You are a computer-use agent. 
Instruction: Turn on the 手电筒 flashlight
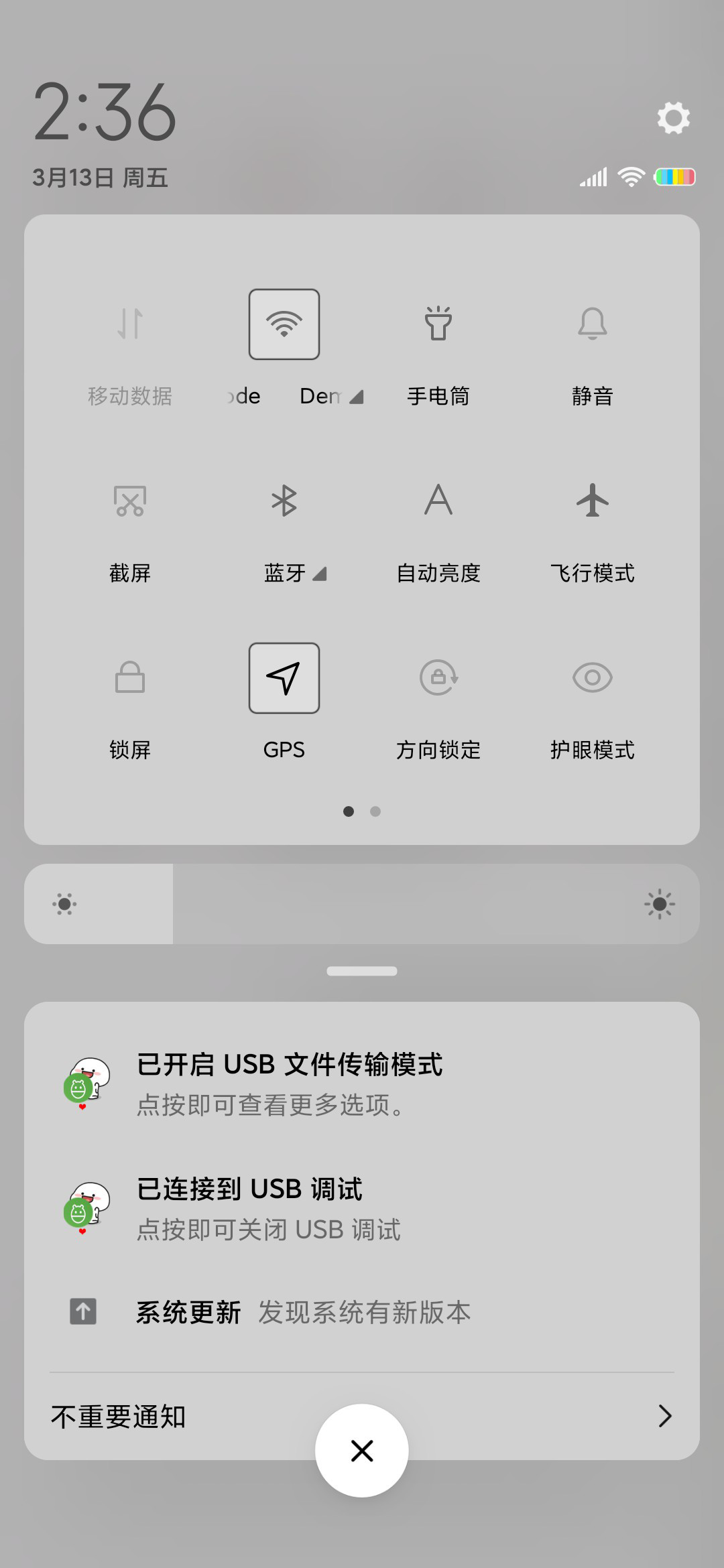click(438, 324)
